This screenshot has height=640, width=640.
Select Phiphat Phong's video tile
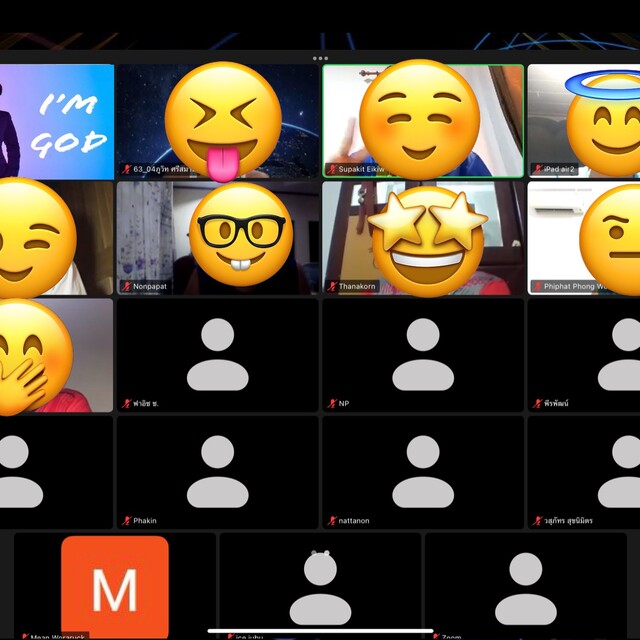pos(583,237)
